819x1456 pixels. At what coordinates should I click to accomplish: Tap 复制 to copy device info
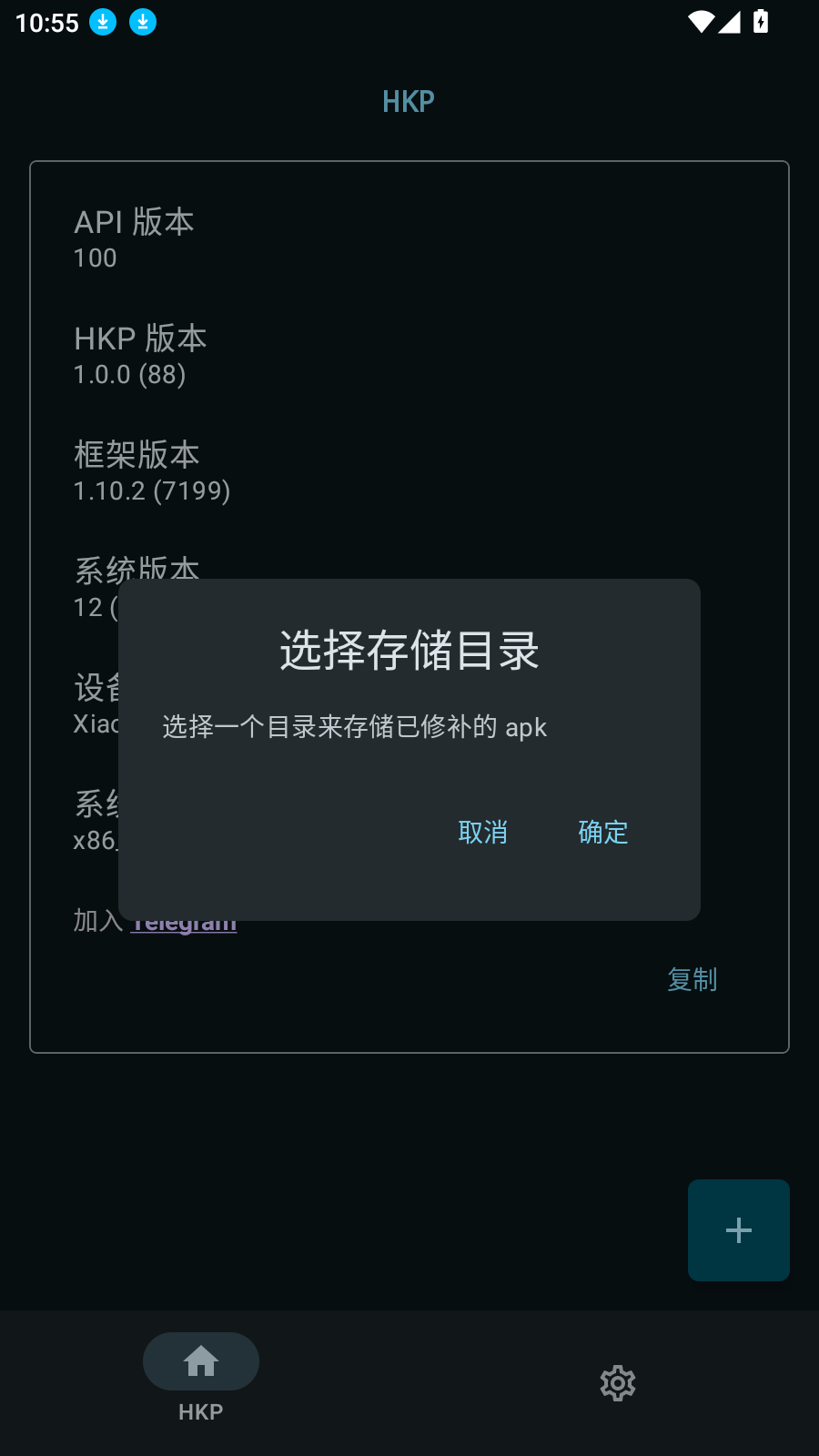point(693,979)
